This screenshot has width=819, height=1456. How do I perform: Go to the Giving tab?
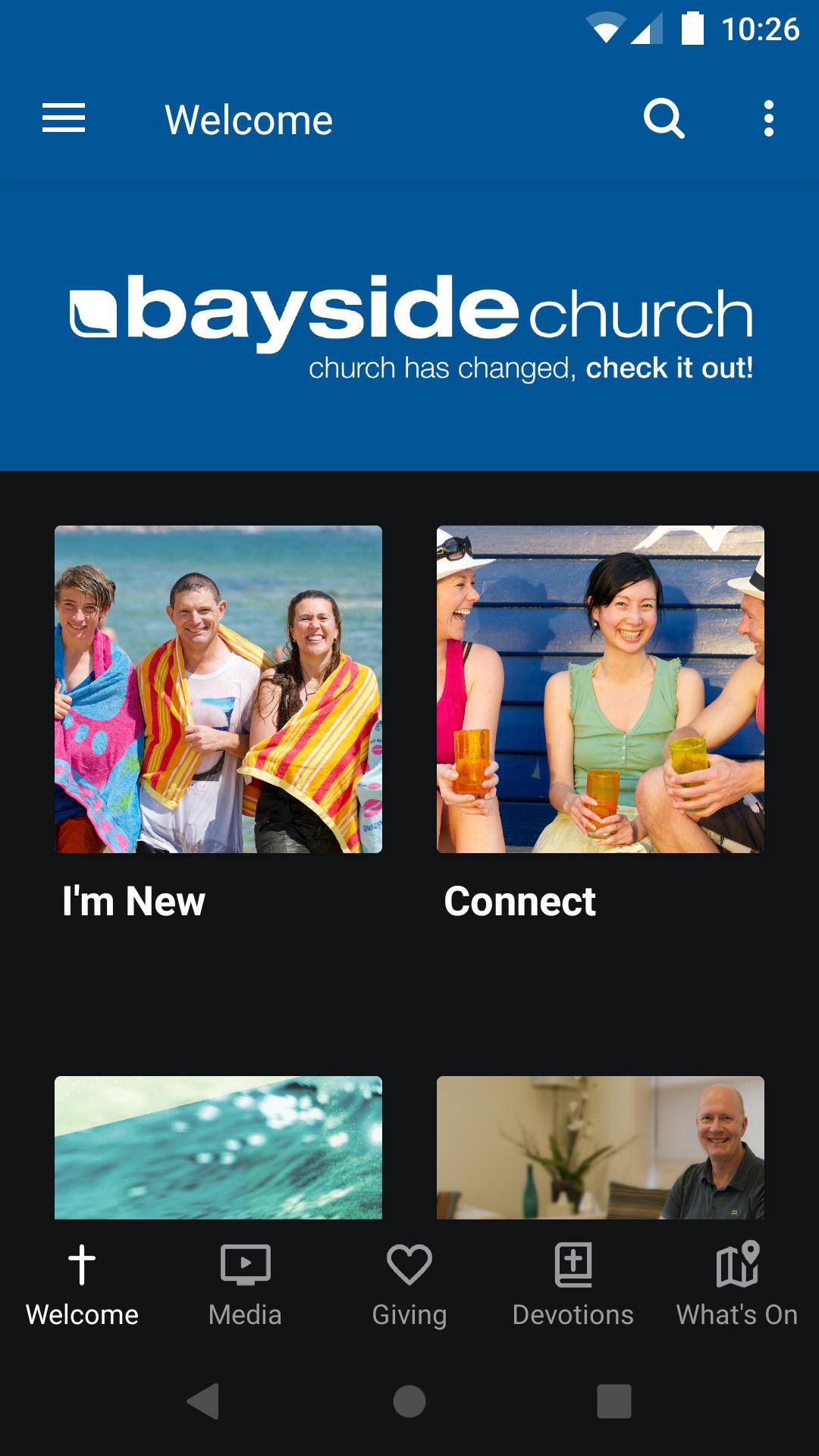409,1285
